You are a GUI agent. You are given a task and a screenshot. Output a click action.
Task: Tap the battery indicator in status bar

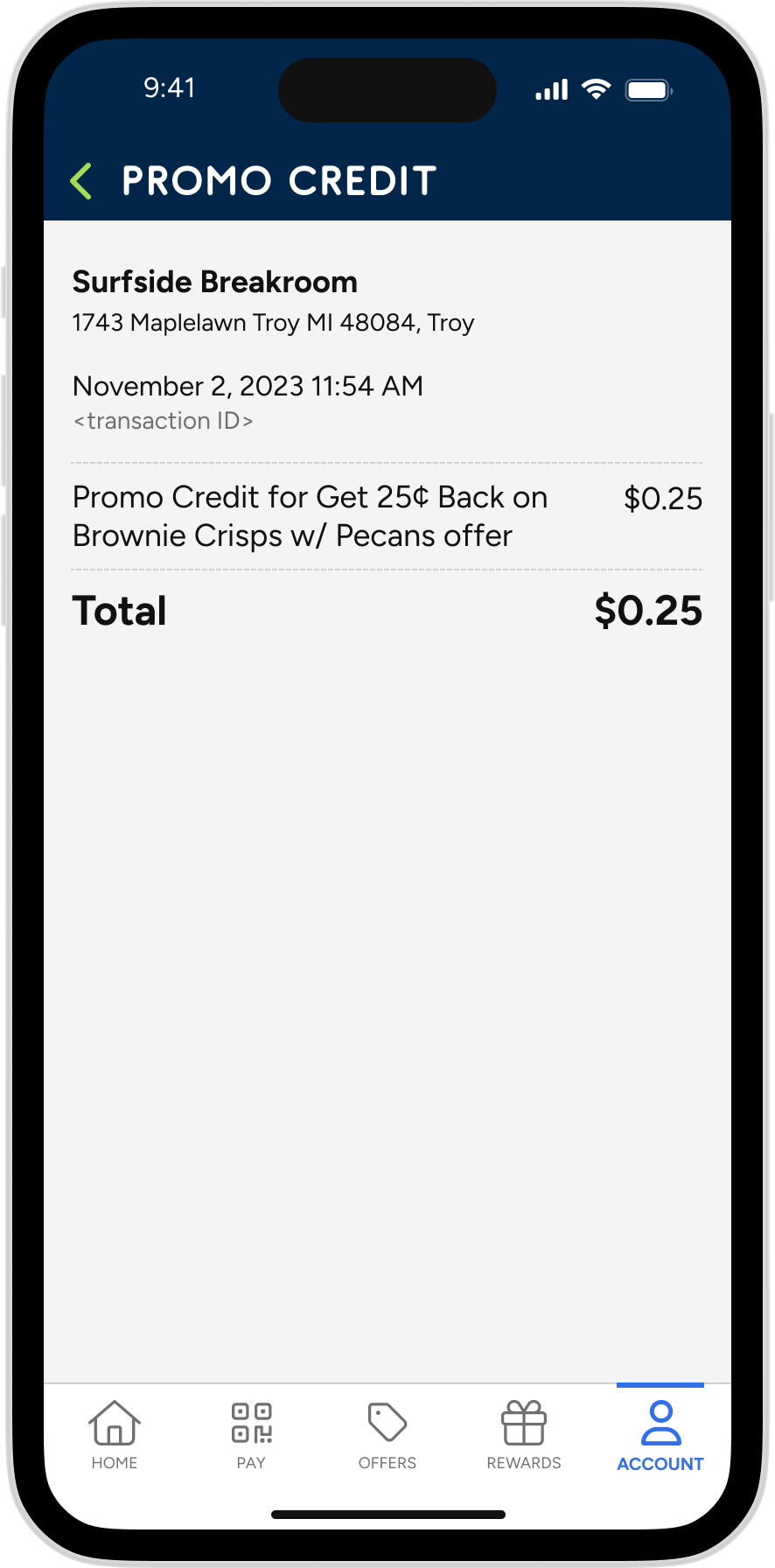coord(648,88)
